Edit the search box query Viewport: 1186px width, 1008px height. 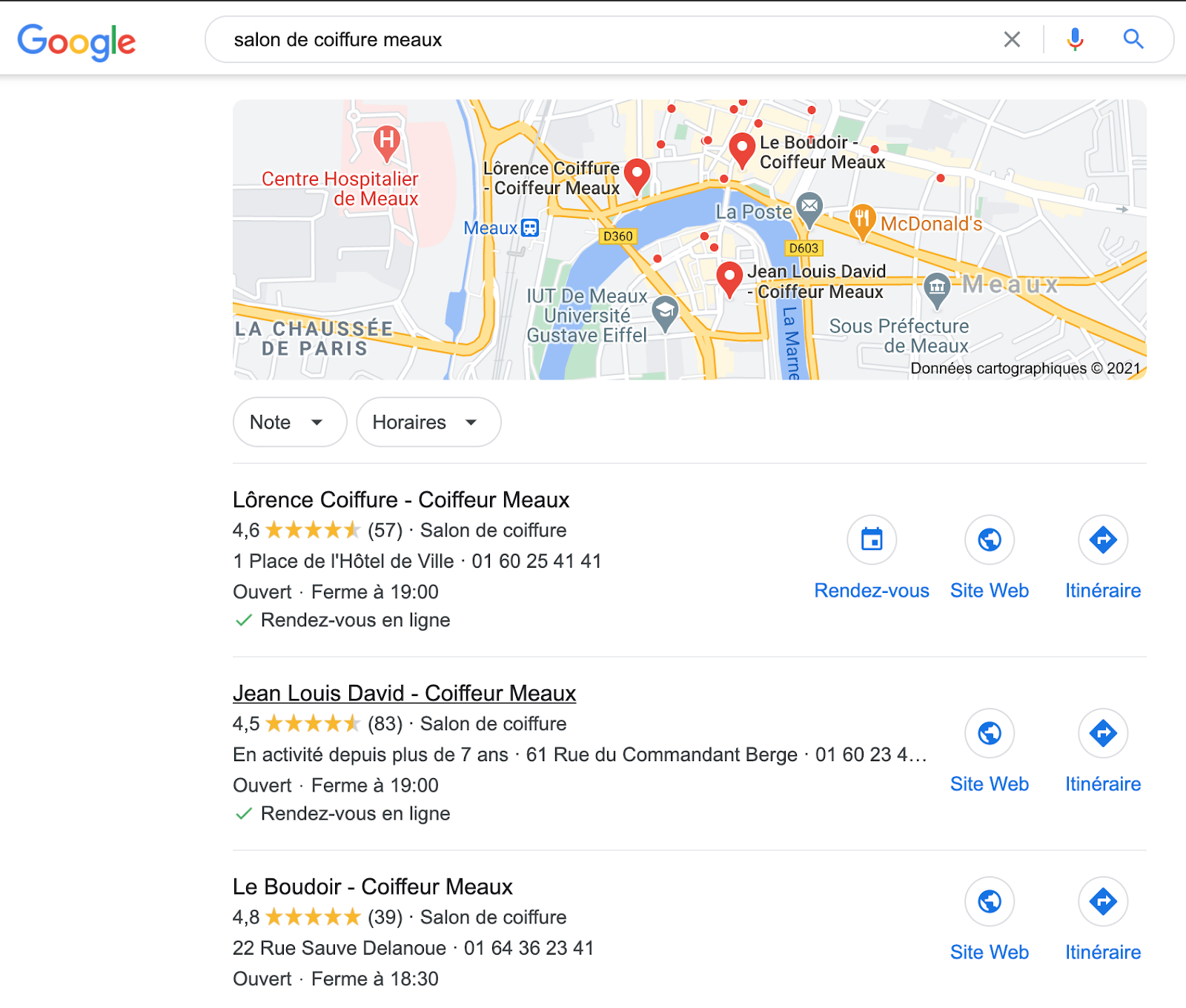pyautogui.click(x=593, y=39)
